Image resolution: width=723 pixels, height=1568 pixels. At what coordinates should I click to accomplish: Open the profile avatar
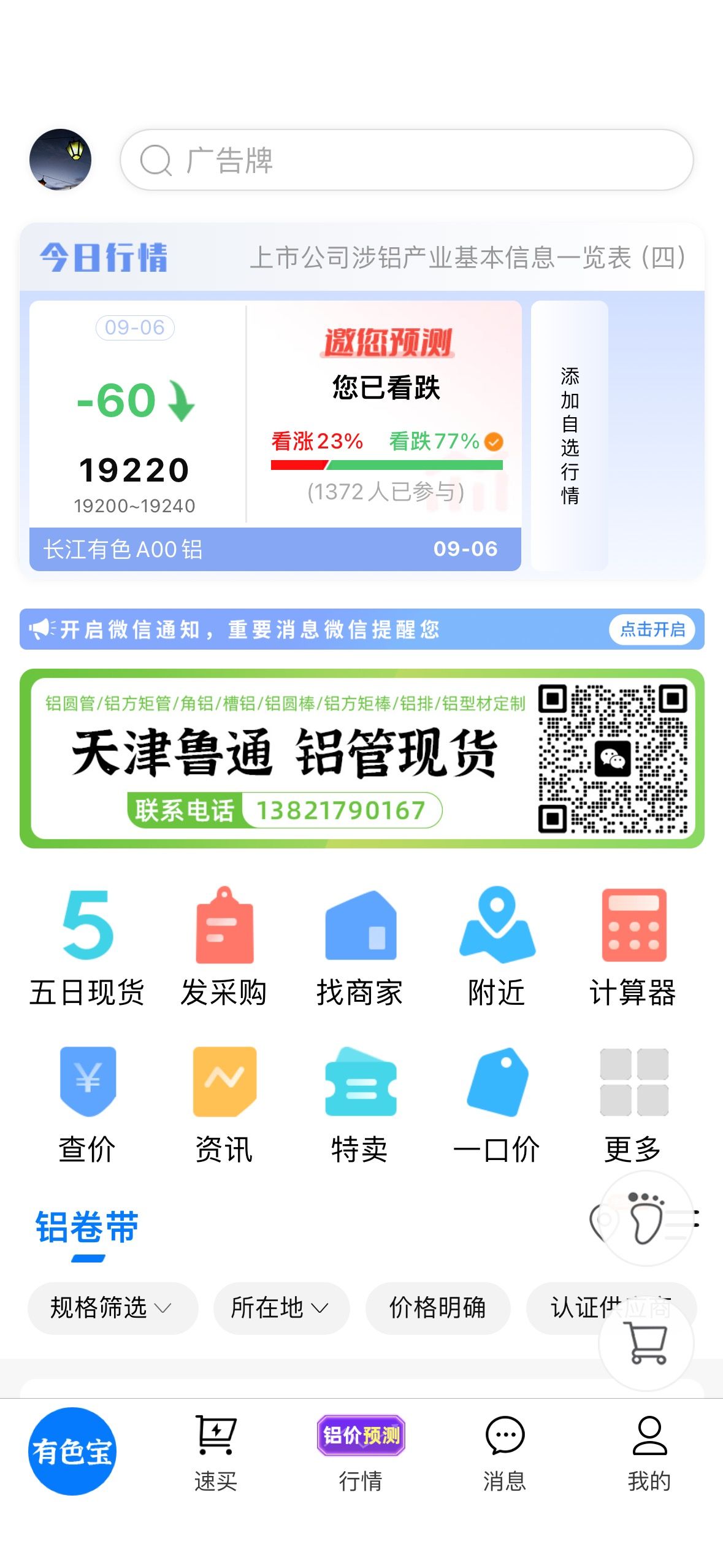[x=60, y=159]
